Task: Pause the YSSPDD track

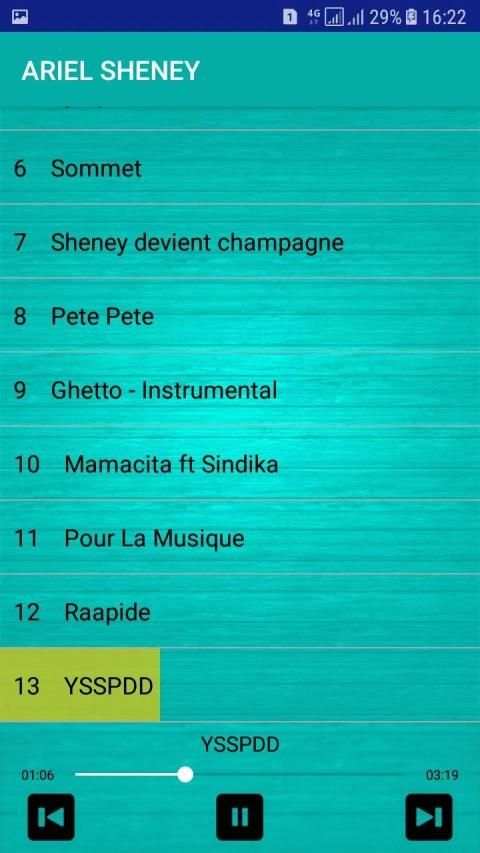Action: pos(239,817)
